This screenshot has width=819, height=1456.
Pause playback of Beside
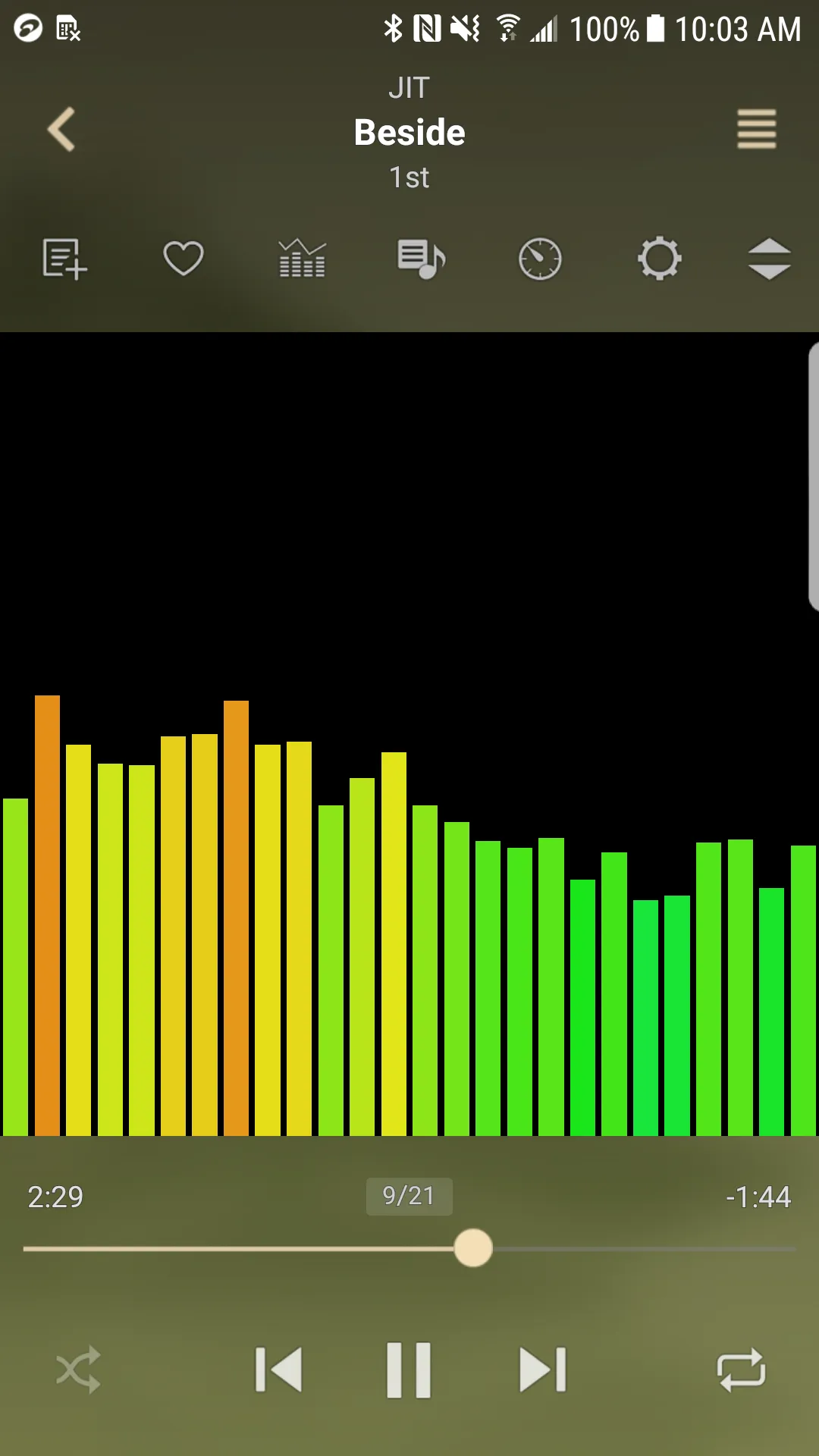pyautogui.click(x=409, y=1369)
